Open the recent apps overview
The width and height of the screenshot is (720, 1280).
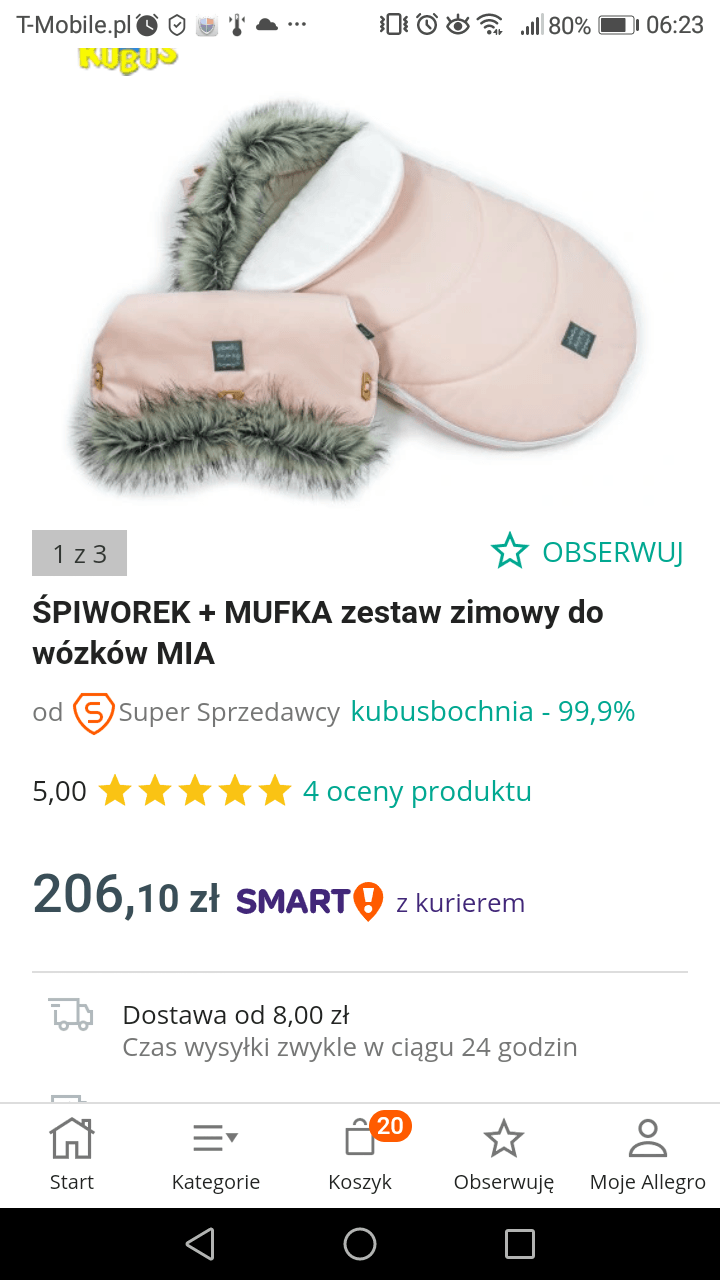[x=520, y=1244]
